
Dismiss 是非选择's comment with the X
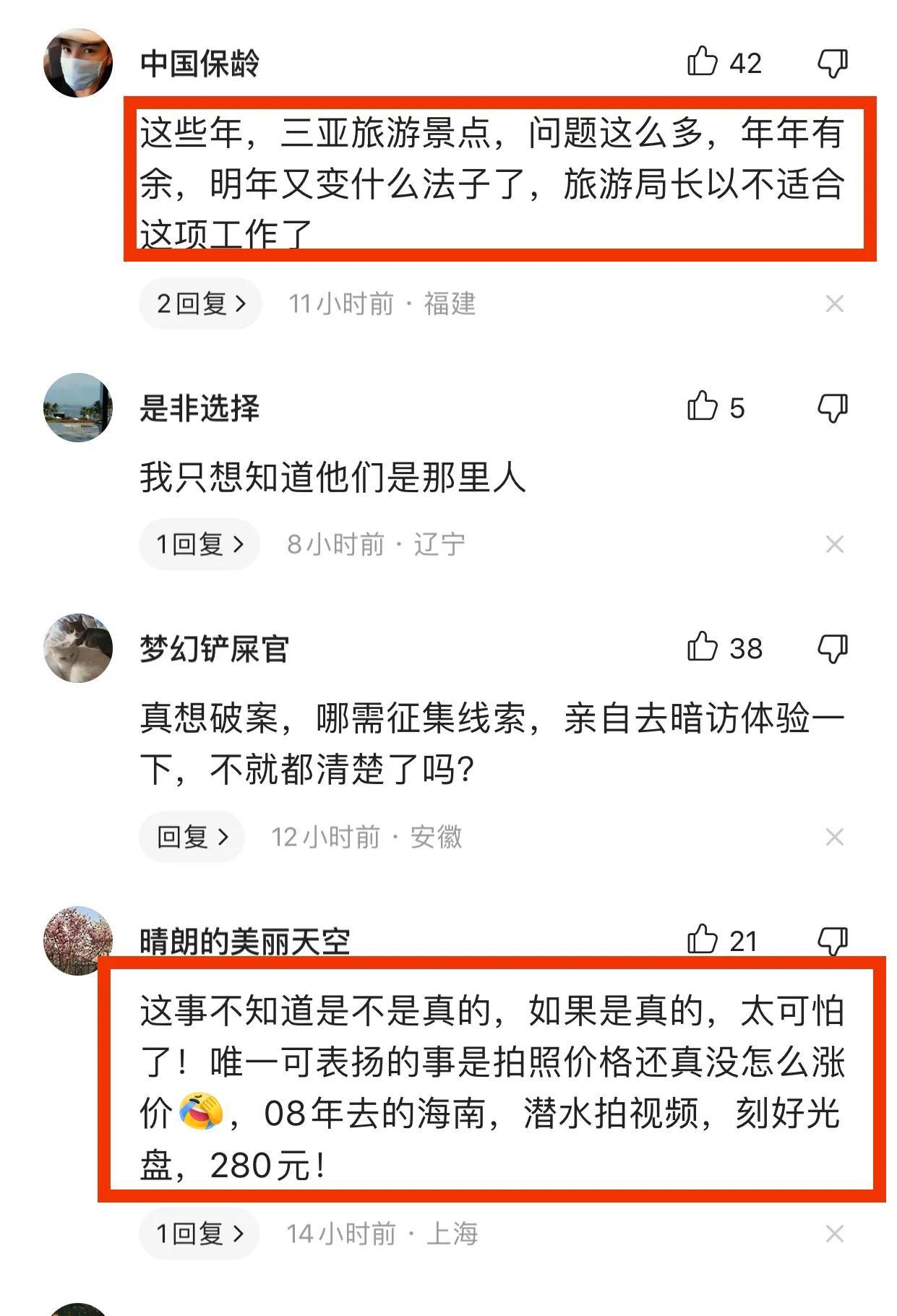point(834,544)
